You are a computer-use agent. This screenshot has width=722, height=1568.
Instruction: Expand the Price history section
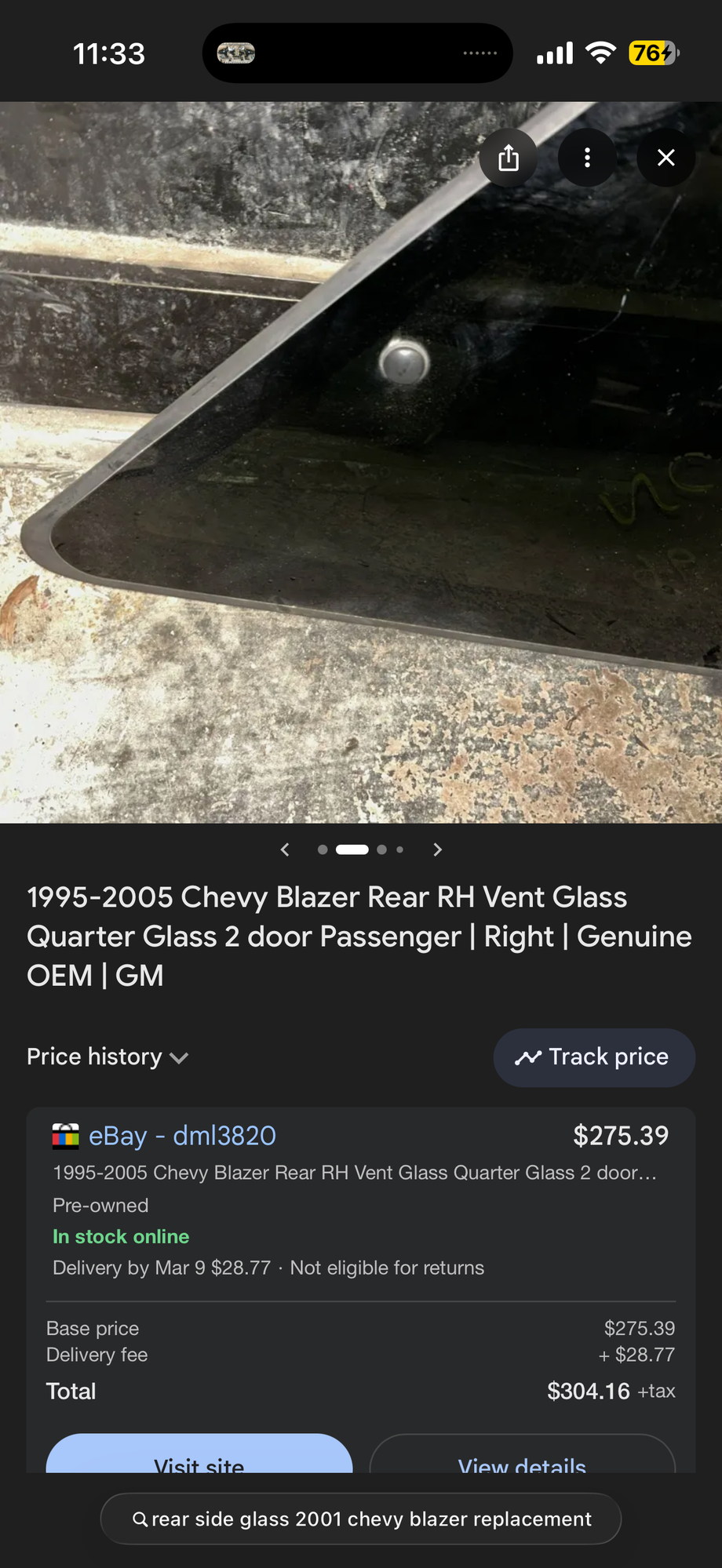pyautogui.click(x=108, y=1057)
